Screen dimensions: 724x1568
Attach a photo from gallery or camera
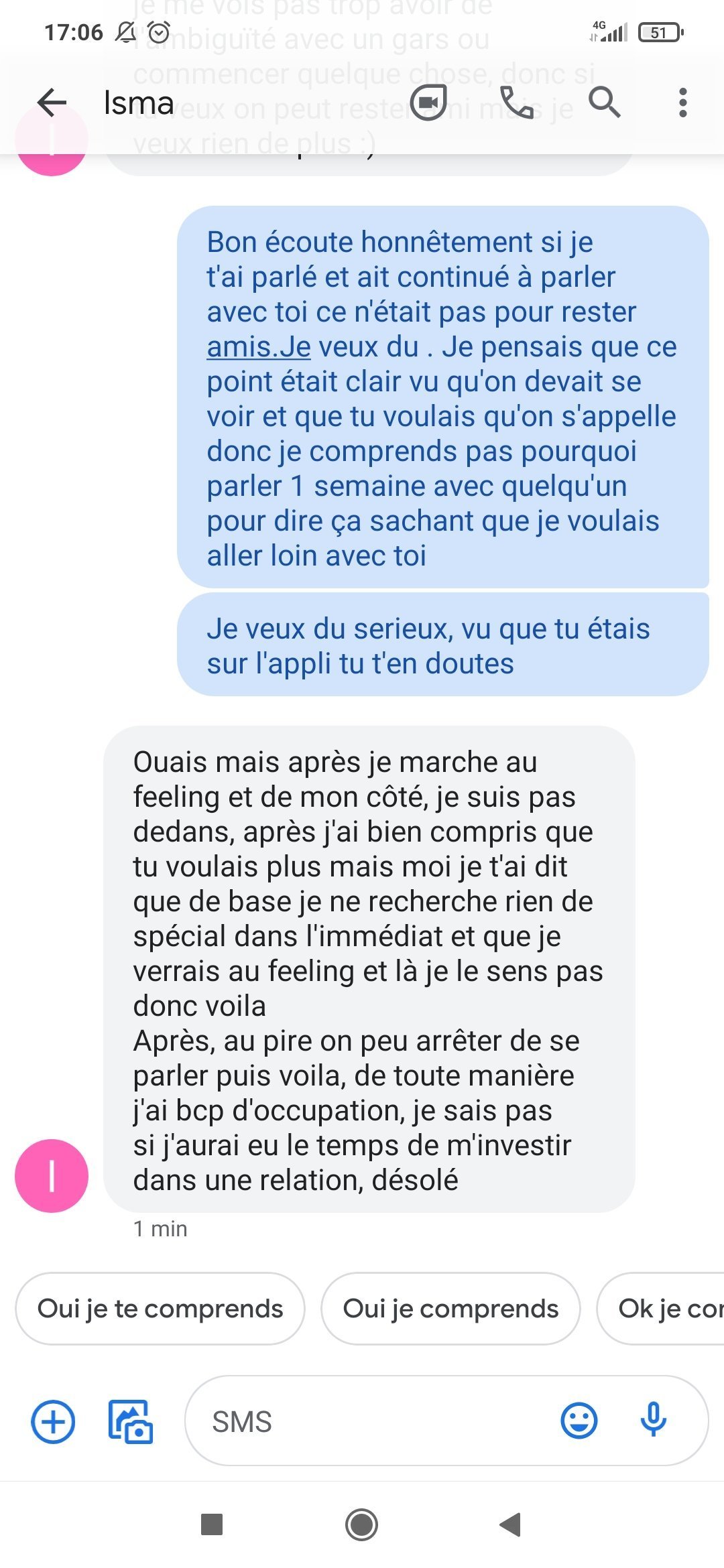131,1421
